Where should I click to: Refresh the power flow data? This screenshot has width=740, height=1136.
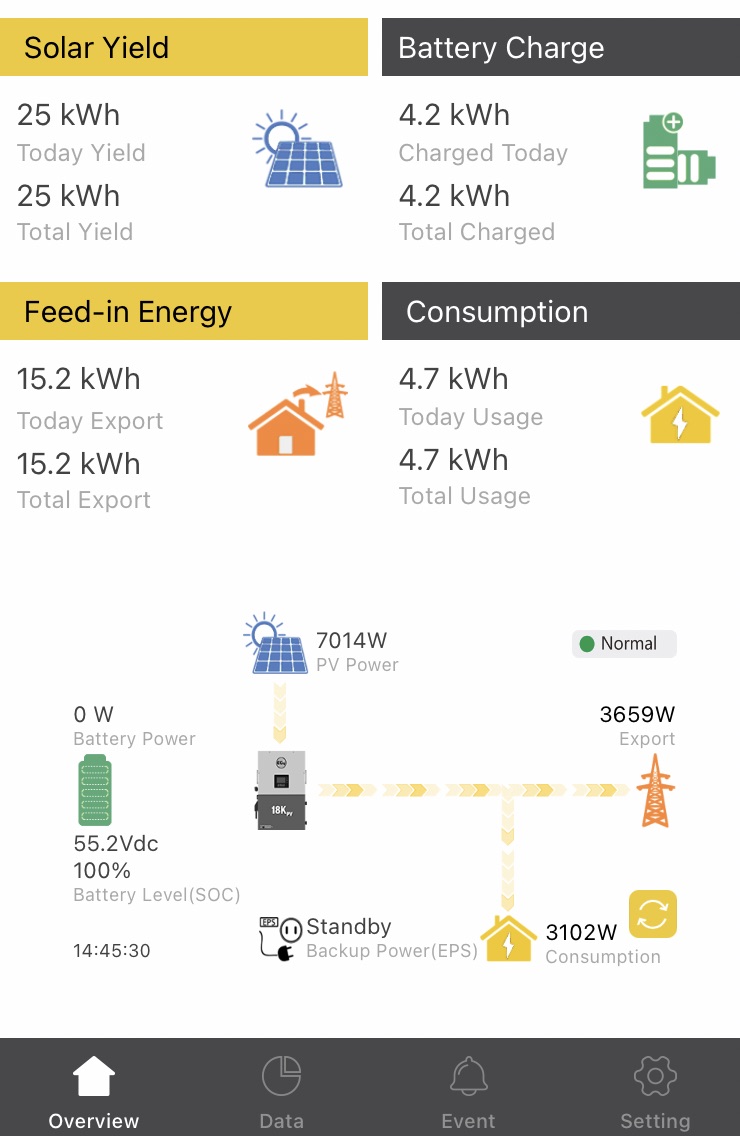point(652,914)
